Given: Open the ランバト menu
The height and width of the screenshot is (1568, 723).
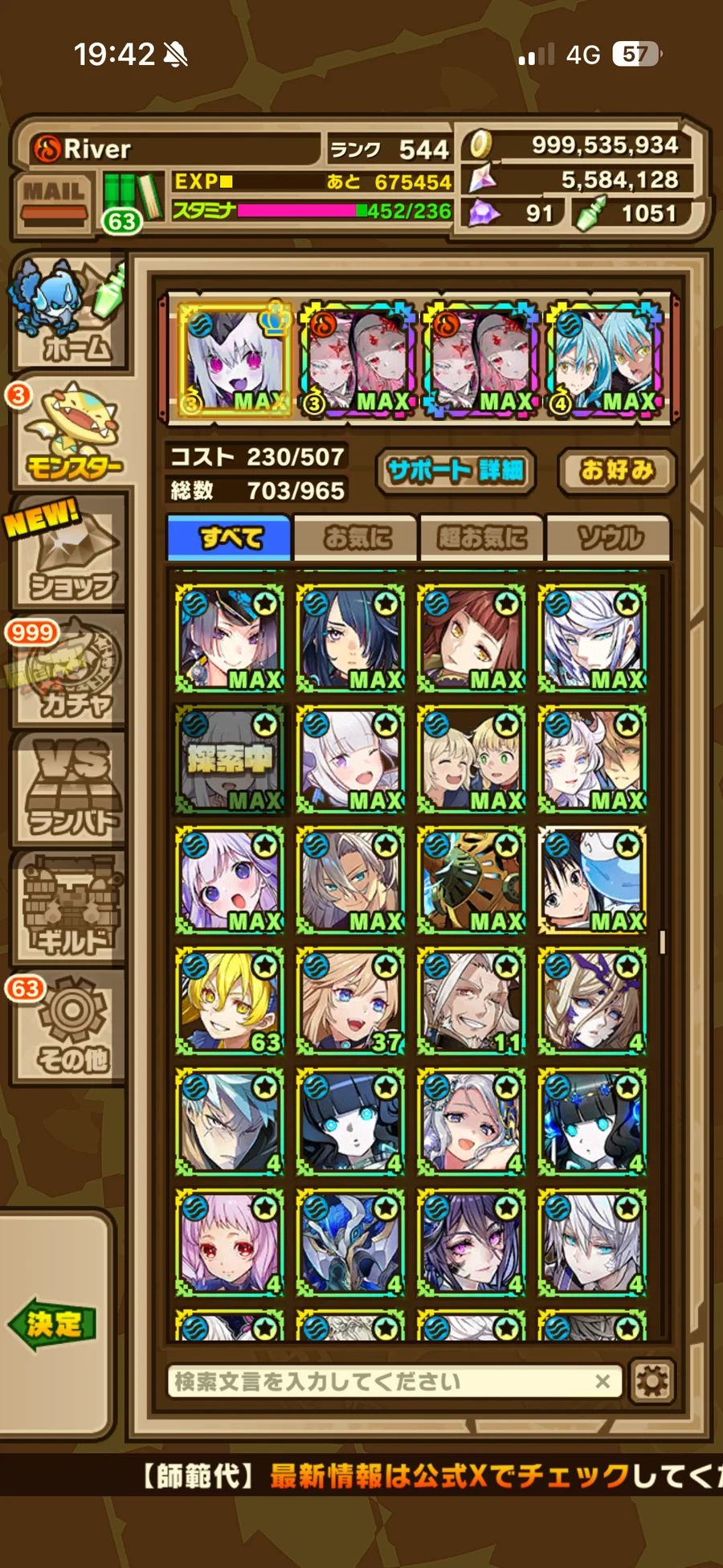Looking at the screenshot, I should [71, 790].
